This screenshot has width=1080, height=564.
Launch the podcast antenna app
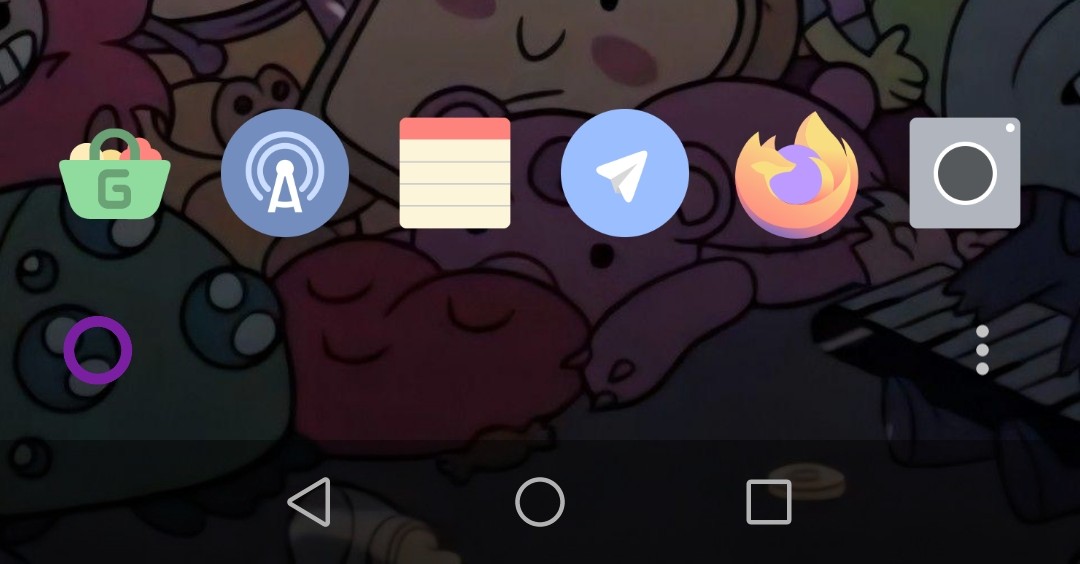(x=285, y=173)
